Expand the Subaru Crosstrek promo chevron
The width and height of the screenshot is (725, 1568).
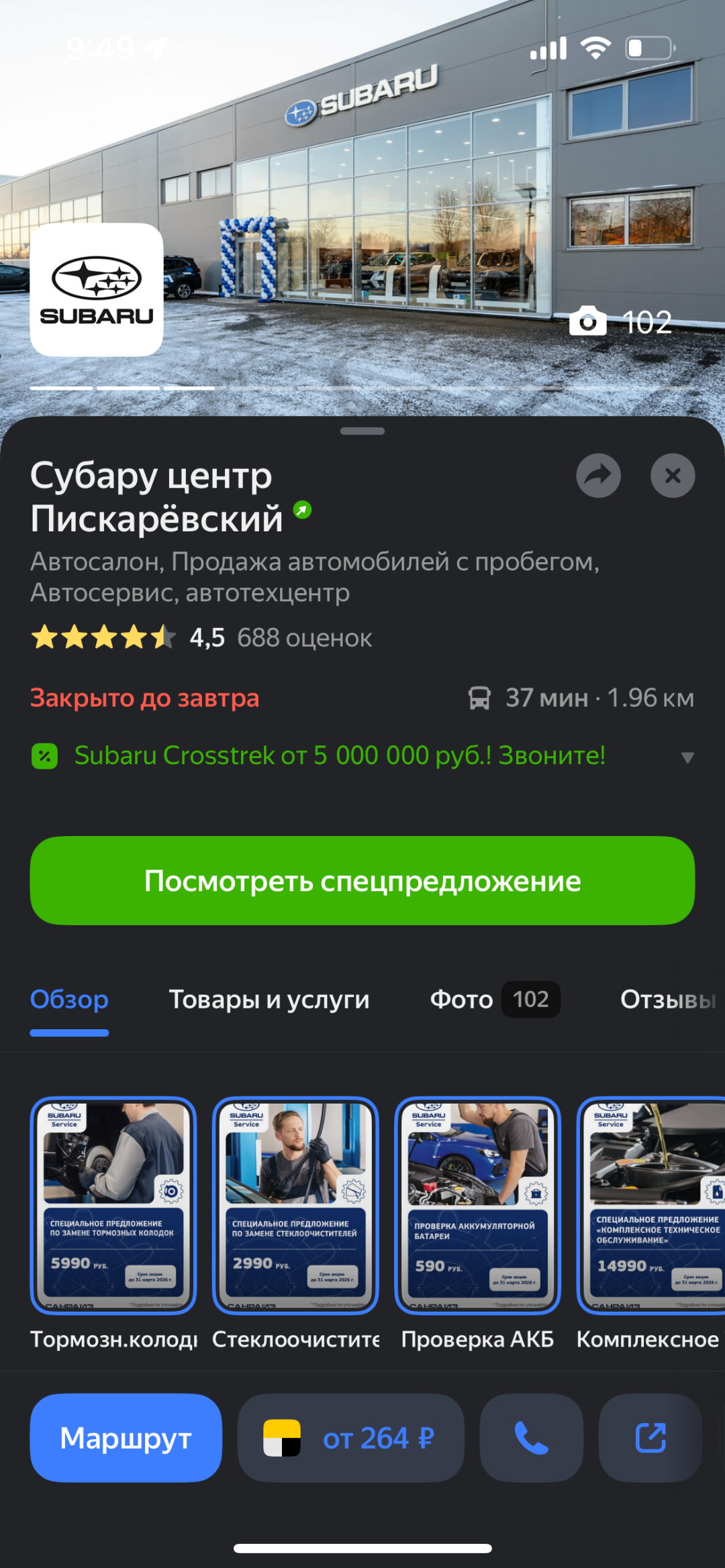coord(689,757)
